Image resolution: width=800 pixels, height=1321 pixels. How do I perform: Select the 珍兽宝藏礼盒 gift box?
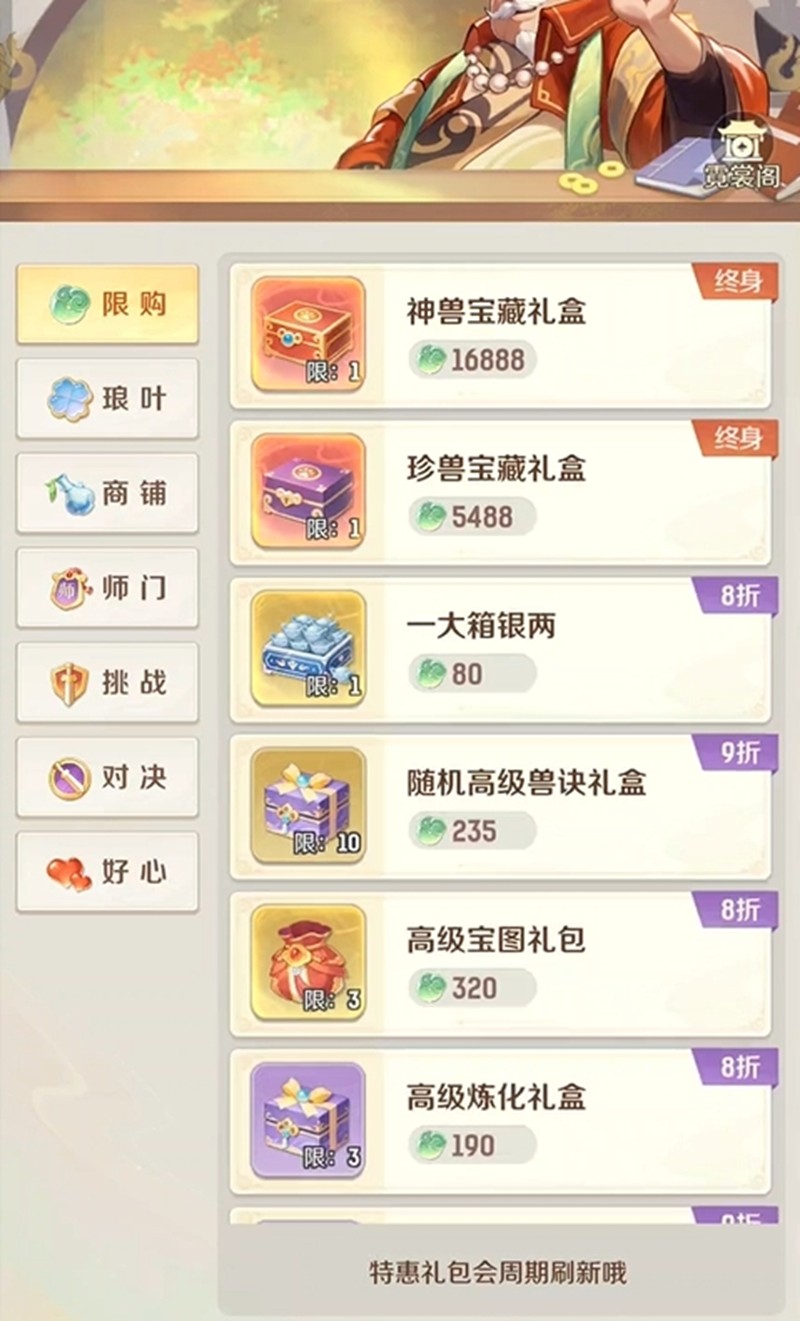click(x=500, y=492)
